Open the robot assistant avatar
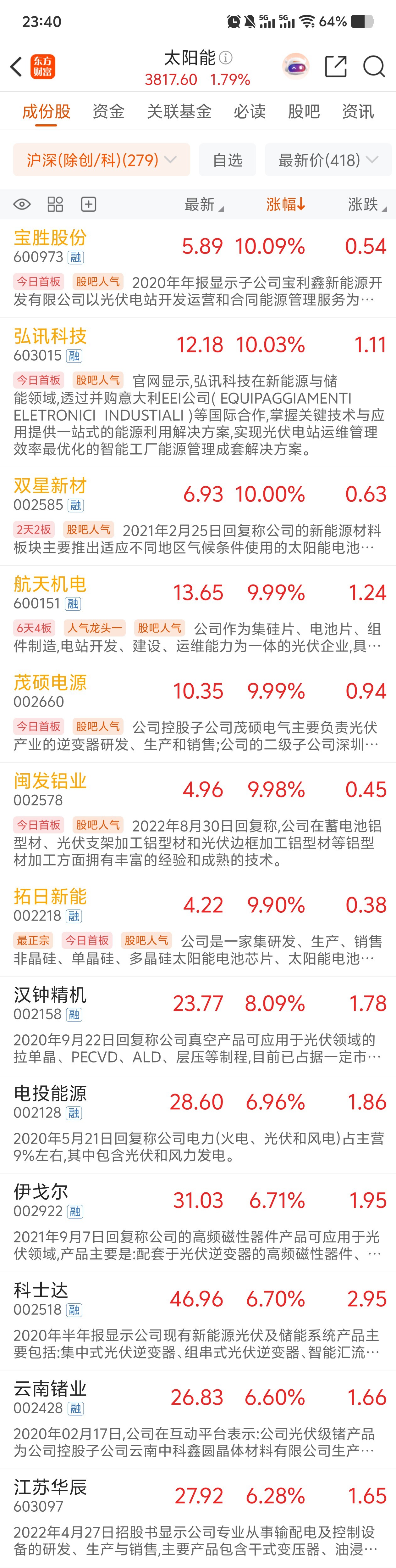 click(x=296, y=66)
